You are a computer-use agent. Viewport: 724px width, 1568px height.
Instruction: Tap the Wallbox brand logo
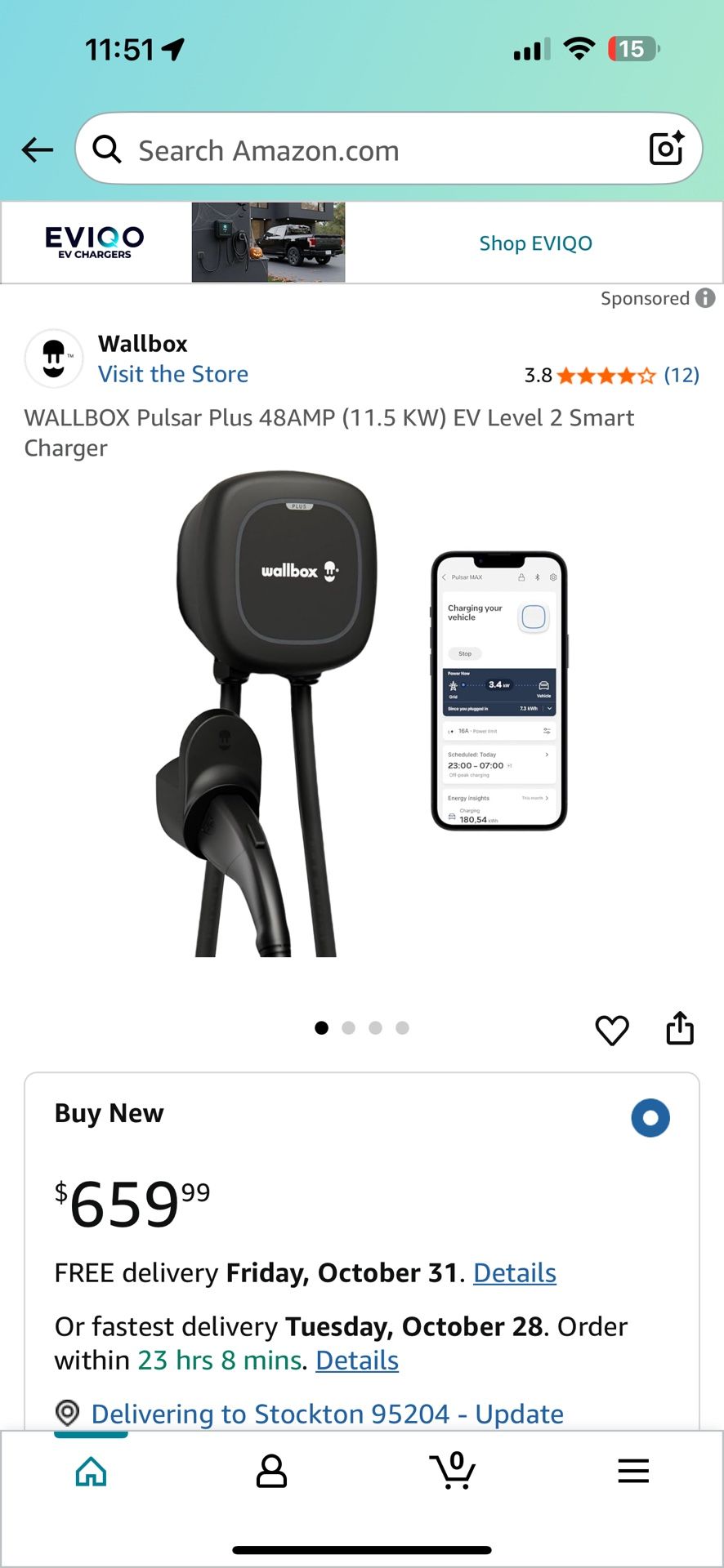coord(53,358)
